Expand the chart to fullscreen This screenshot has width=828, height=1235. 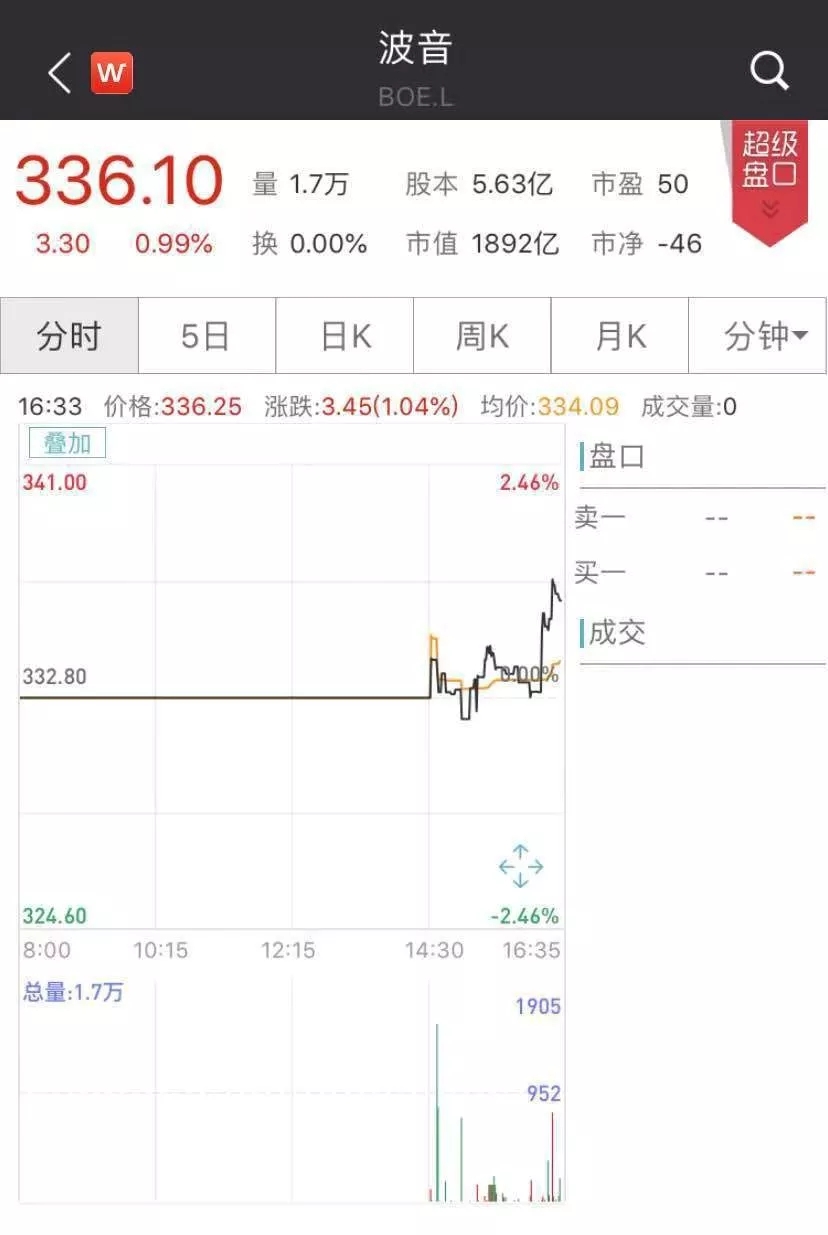pos(520,866)
